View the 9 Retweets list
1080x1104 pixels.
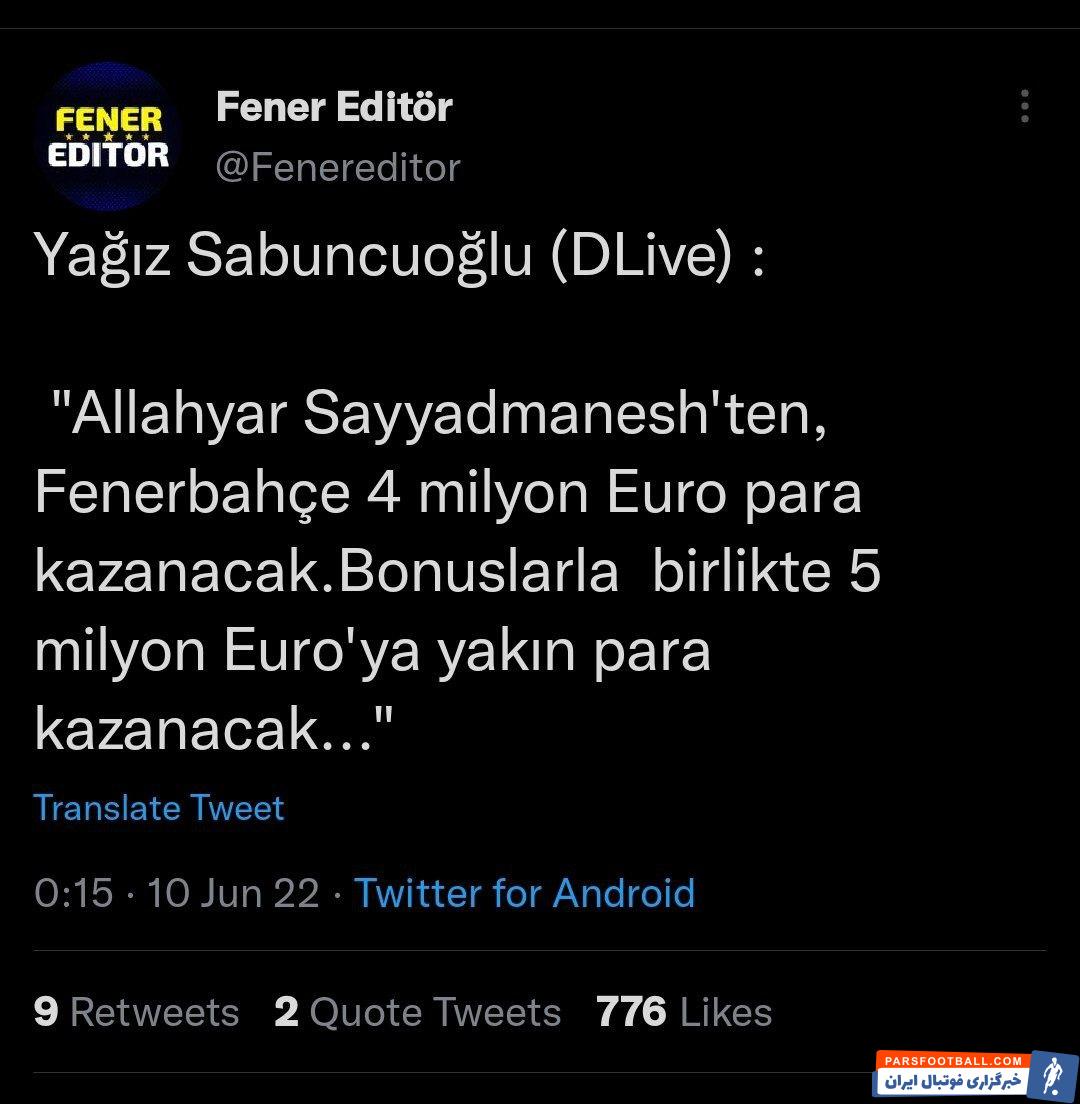click(x=136, y=1012)
